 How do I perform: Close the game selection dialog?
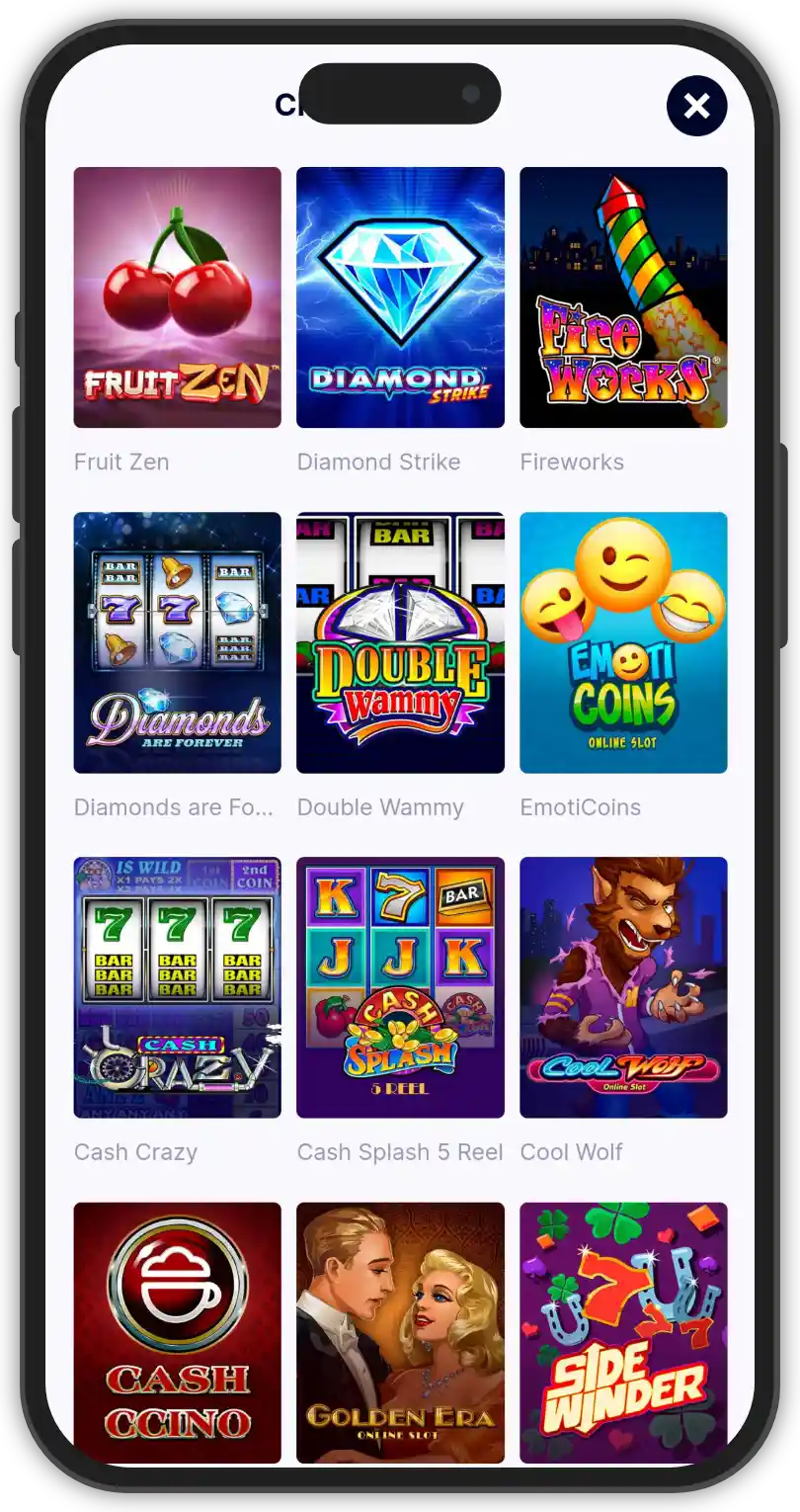coord(696,106)
